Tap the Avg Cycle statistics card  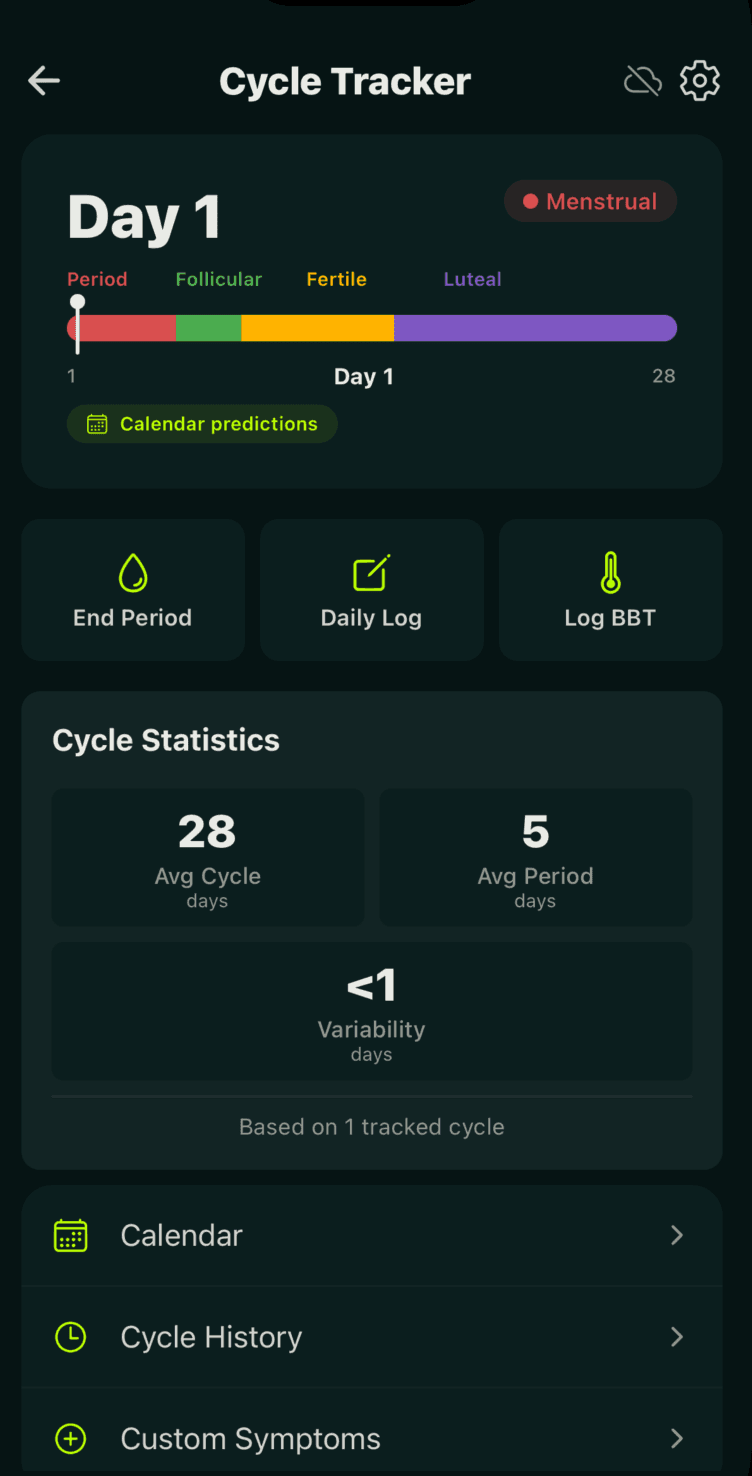(207, 857)
